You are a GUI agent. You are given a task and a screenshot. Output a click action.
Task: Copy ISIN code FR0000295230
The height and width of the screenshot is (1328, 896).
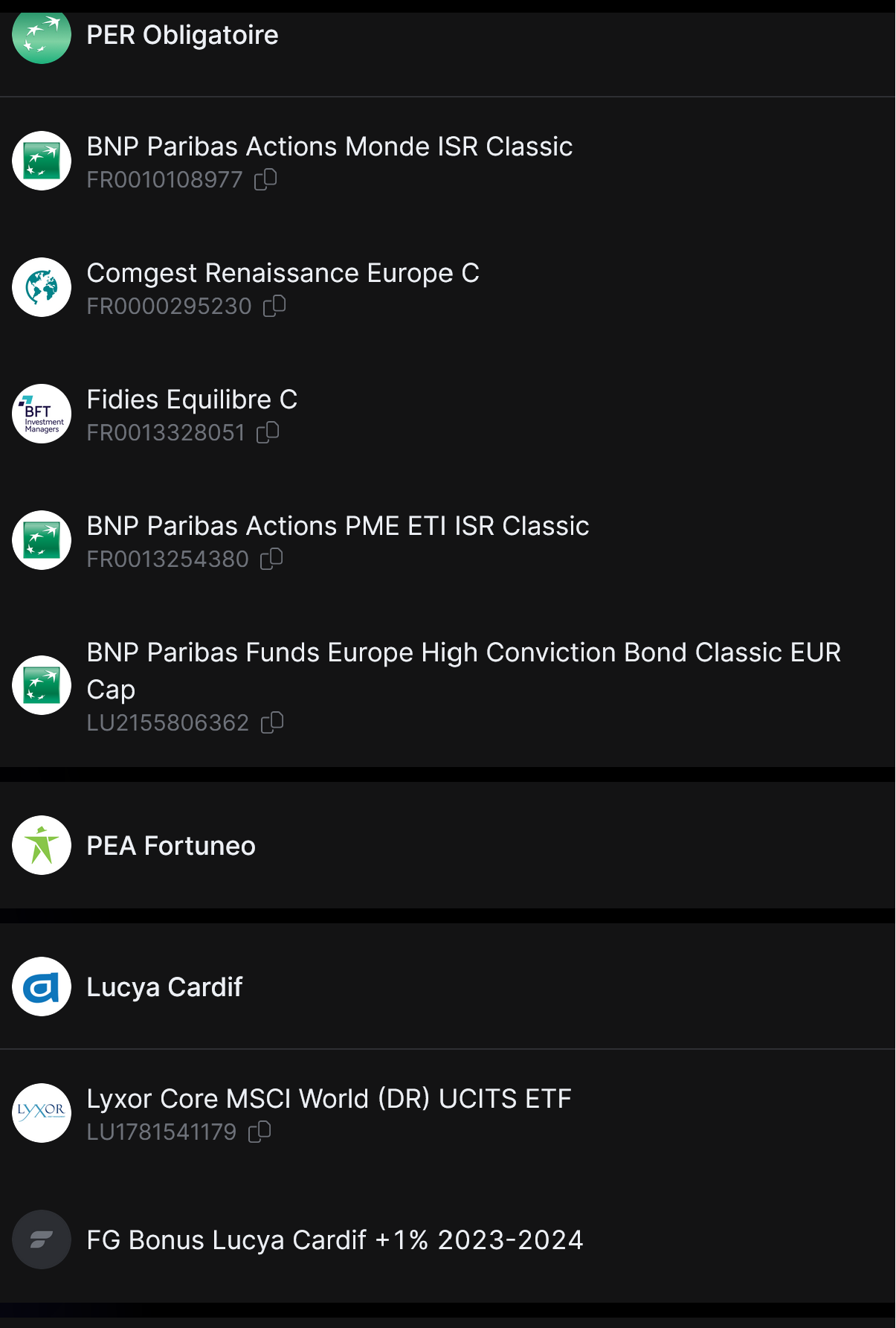pos(274,306)
